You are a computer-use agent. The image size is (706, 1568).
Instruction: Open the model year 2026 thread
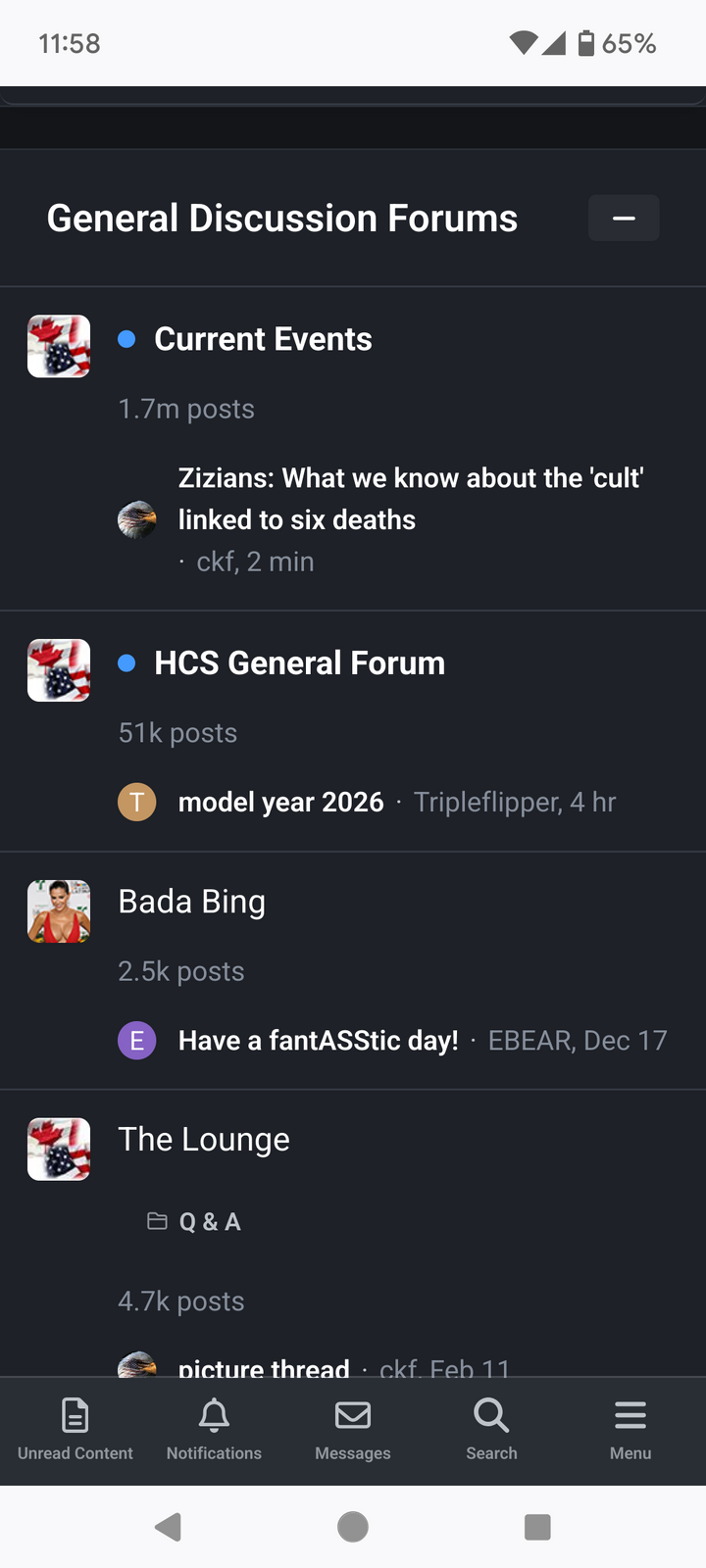[280, 802]
